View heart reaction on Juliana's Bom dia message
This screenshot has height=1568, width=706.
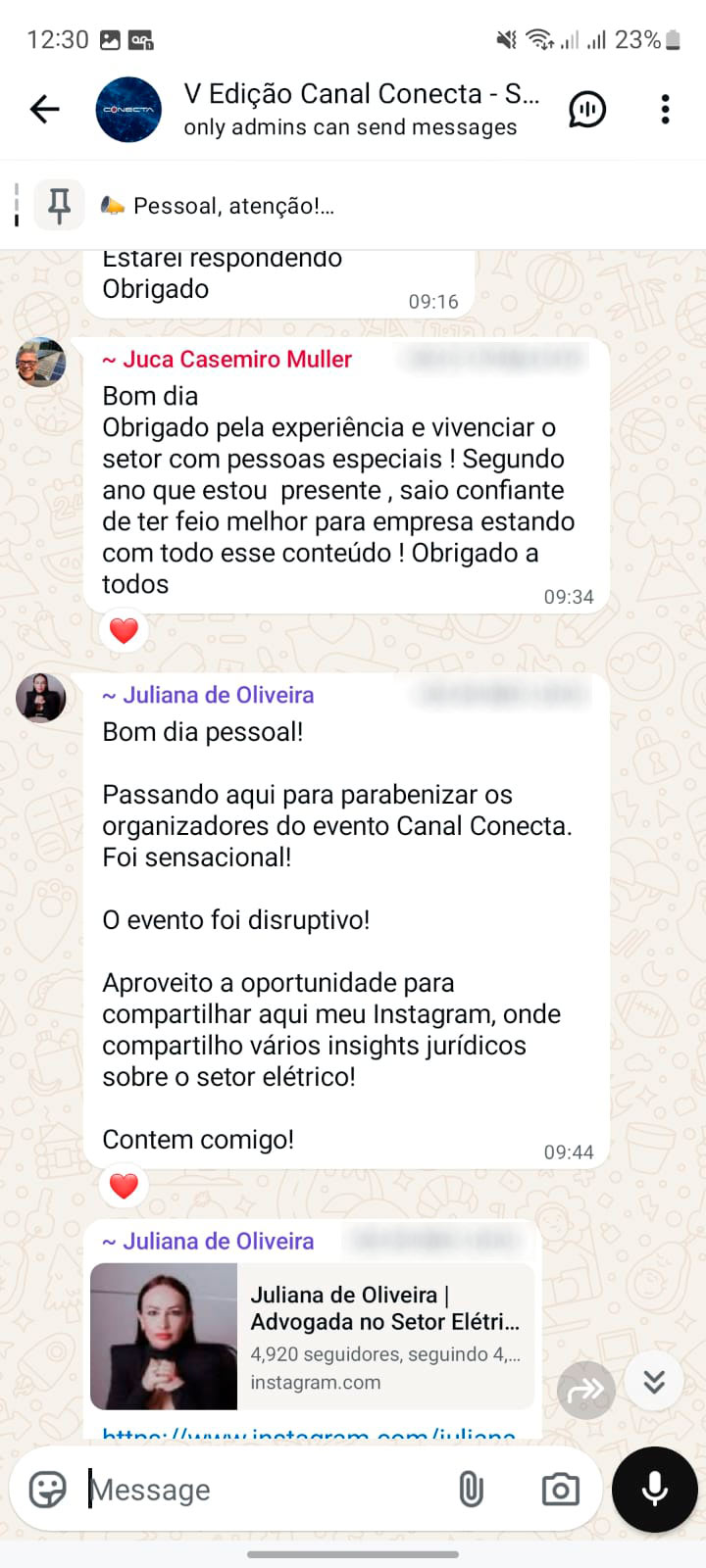click(x=124, y=1186)
